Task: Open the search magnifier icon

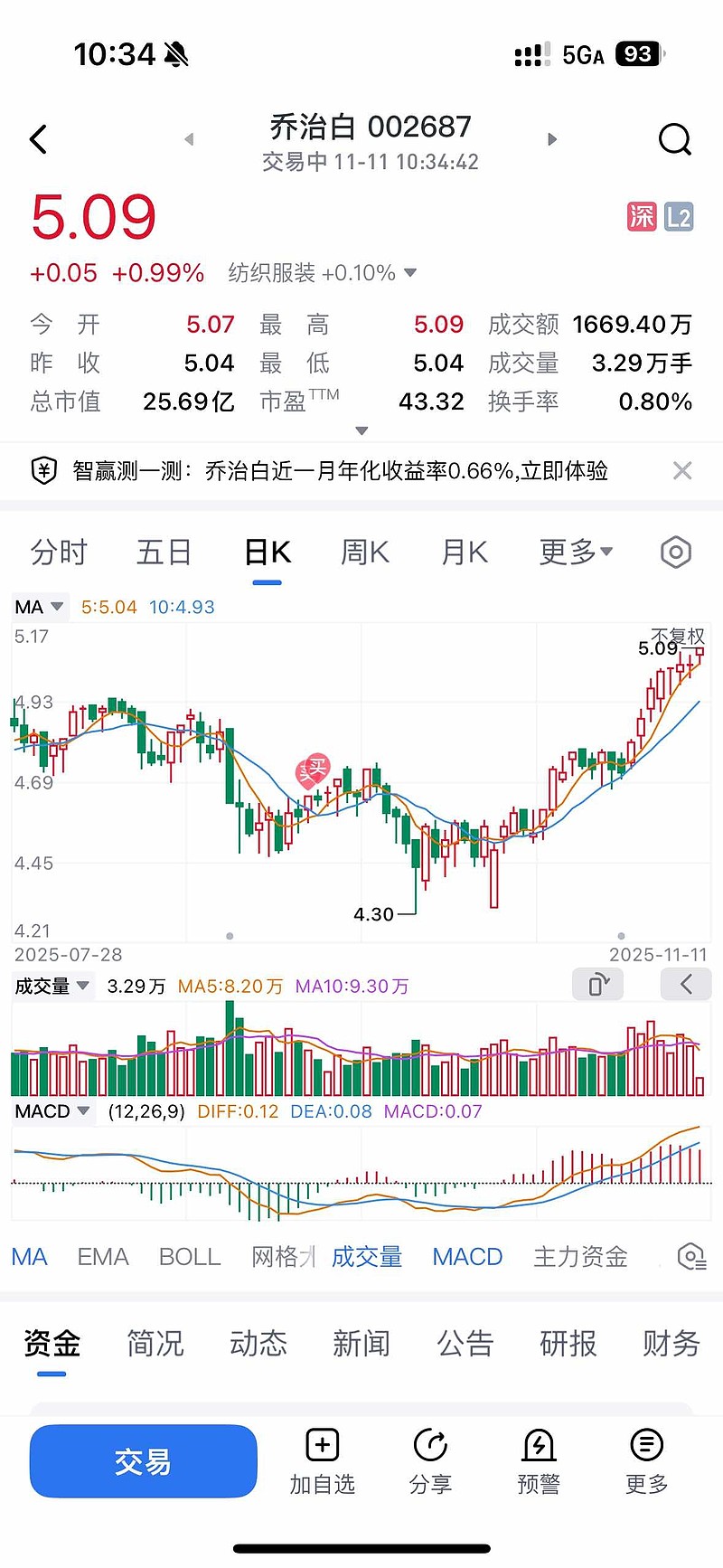Action: (675, 139)
